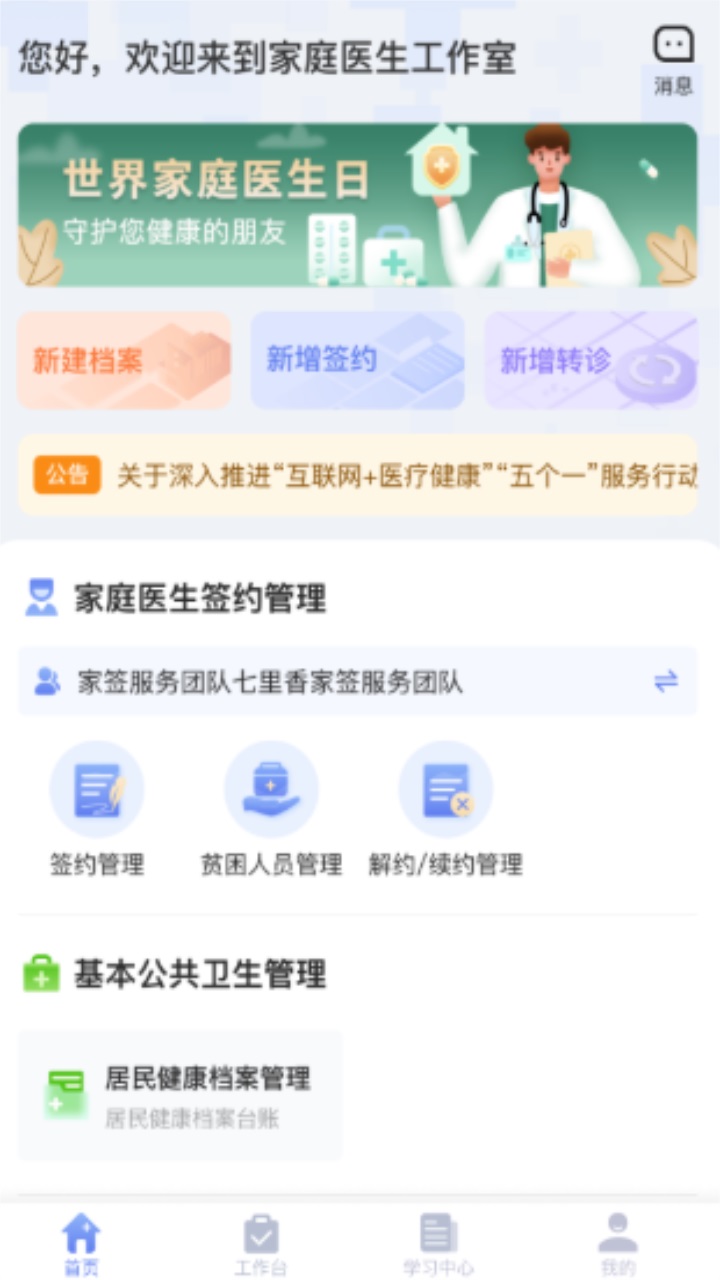This screenshot has width=720, height=1280.
Task: Open the 居民健康档案管理 card
Action: [x=180, y=1095]
